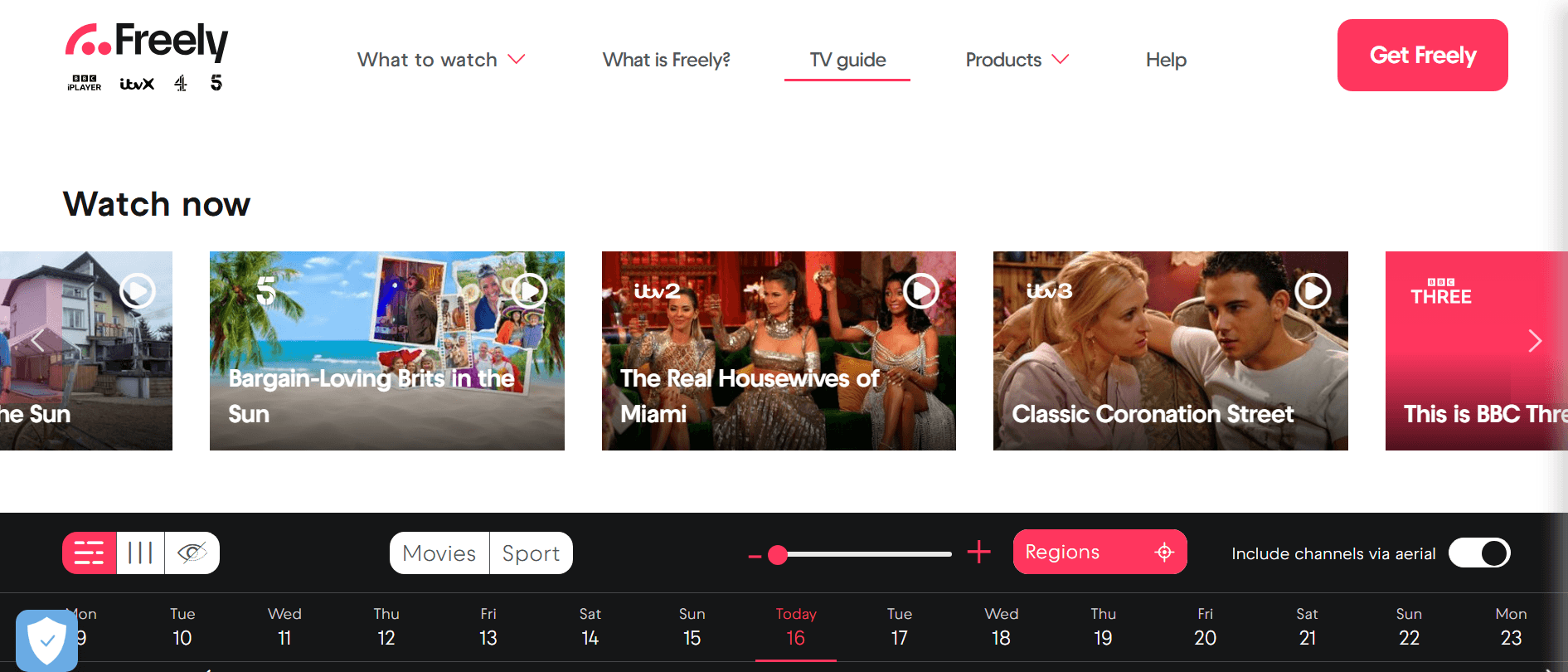Switch to the list layout view
This screenshot has width=1568, height=672.
pos(90,553)
